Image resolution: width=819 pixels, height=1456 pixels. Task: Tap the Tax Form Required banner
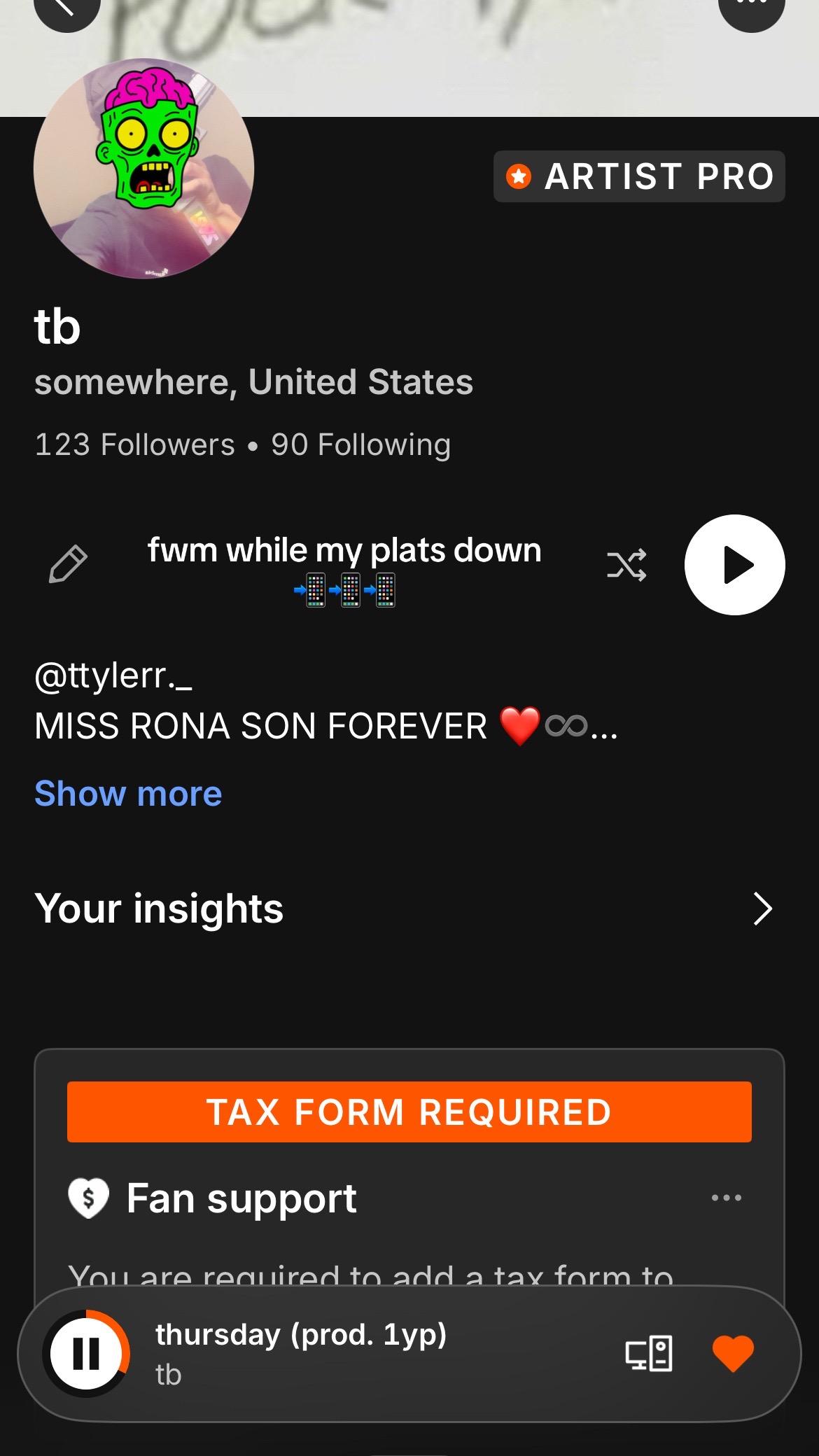(x=409, y=1112)
